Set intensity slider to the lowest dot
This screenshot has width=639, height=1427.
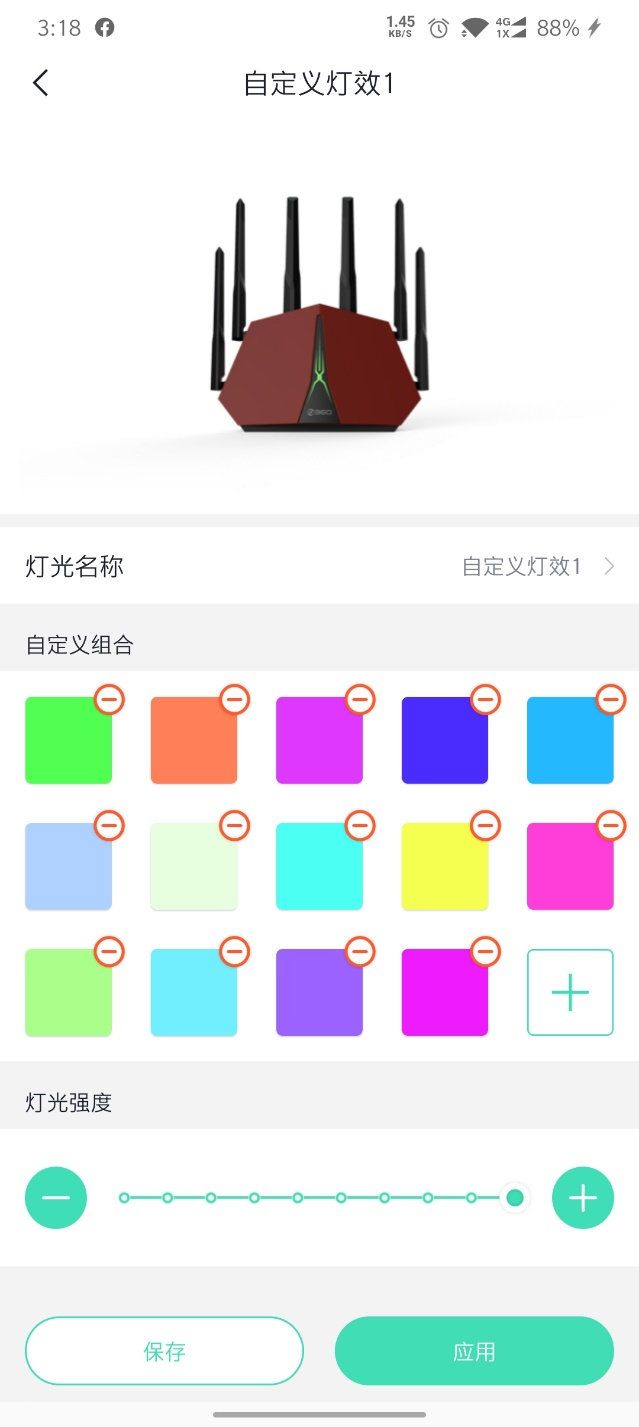click(x=125, y=1197)
